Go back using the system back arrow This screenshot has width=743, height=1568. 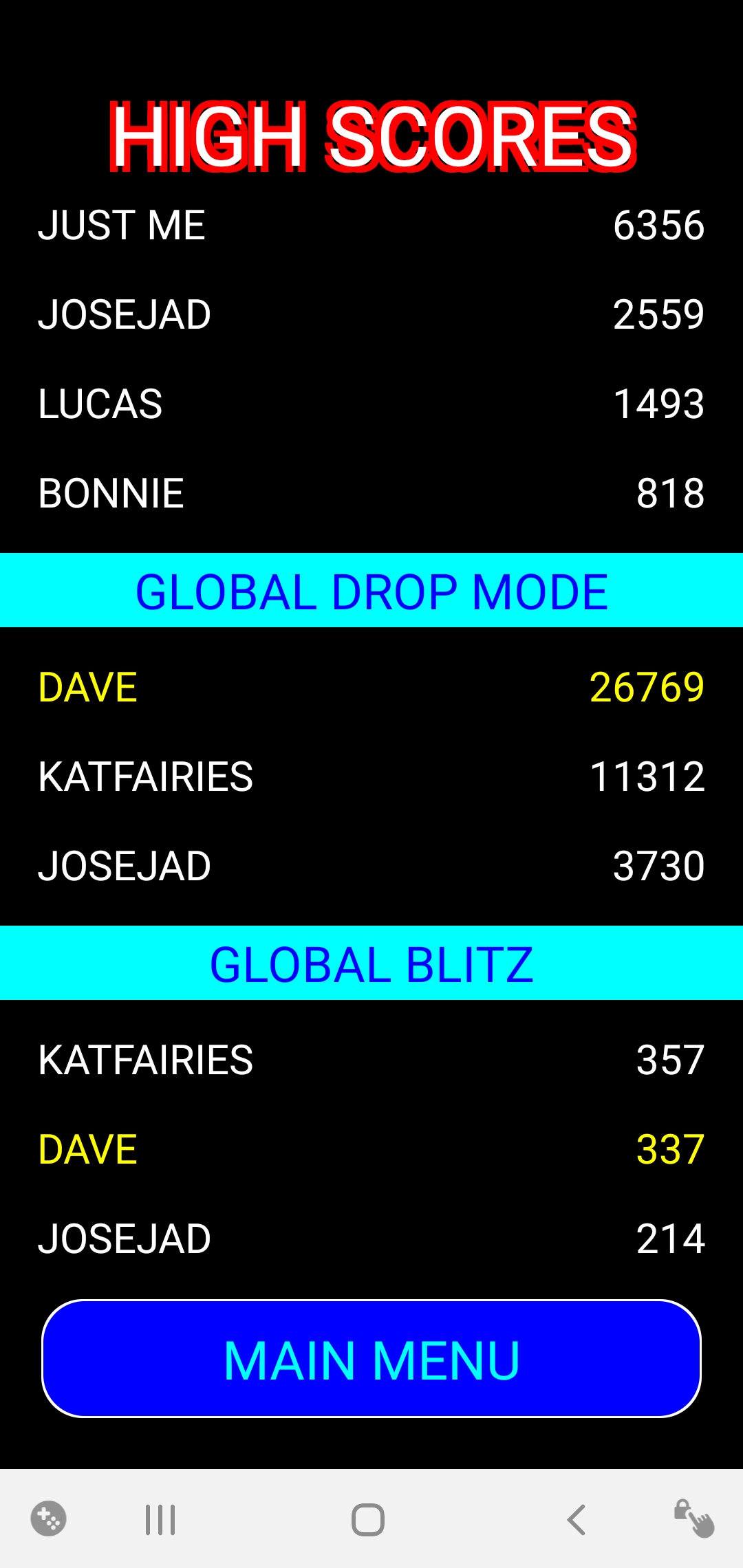[x=577, y=1520]
